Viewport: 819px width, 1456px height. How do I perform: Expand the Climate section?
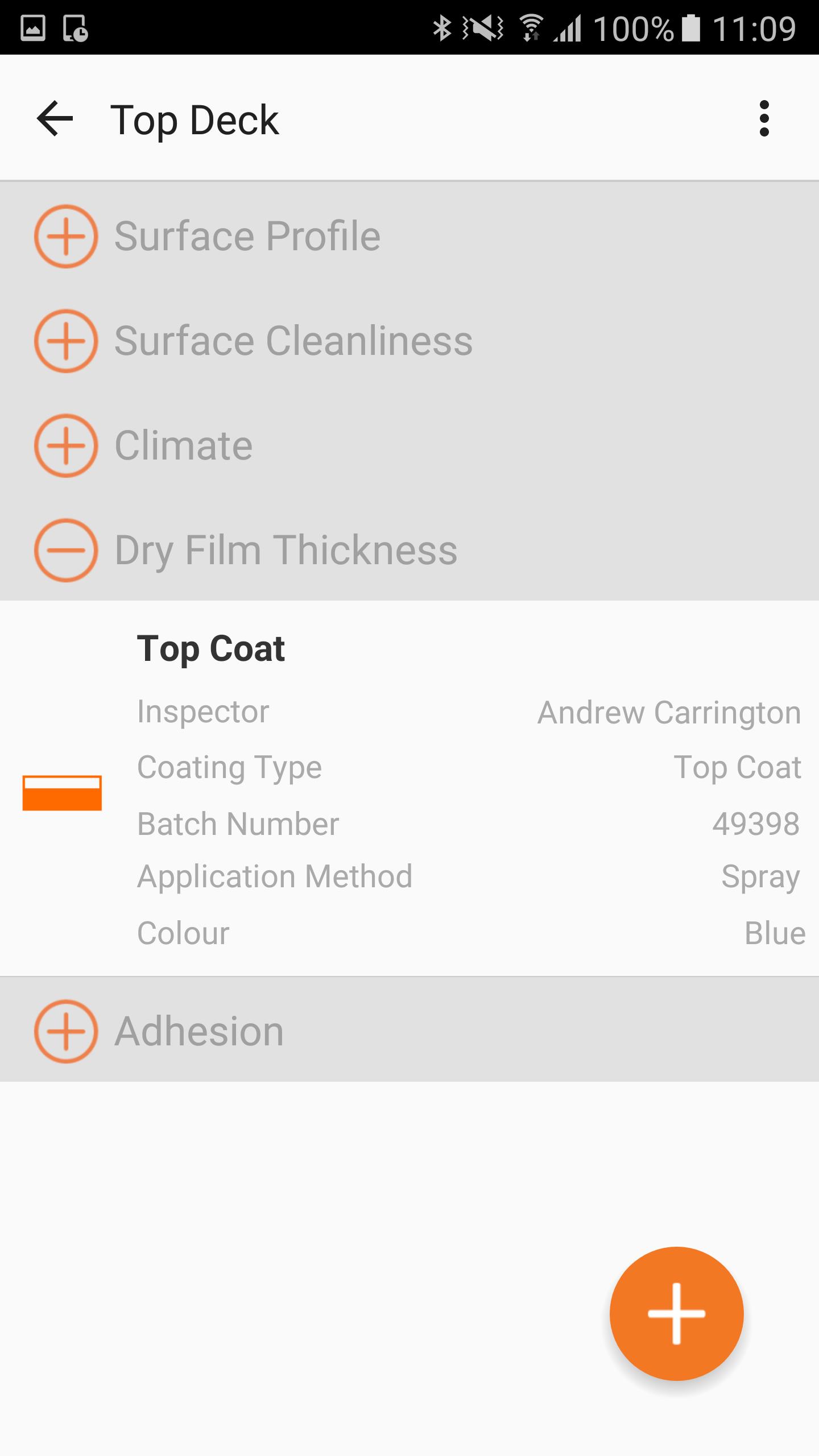[66, 445]
